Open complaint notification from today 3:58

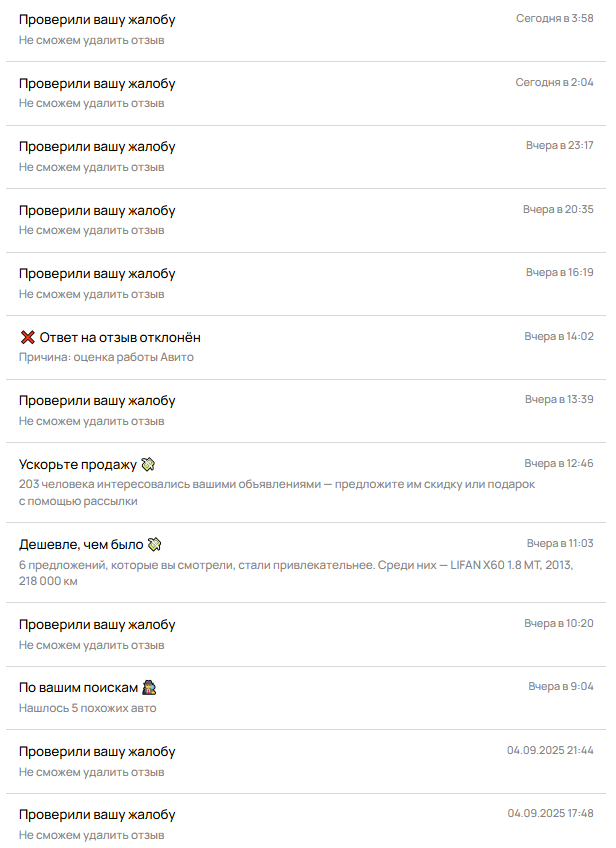tap(97, 20)
